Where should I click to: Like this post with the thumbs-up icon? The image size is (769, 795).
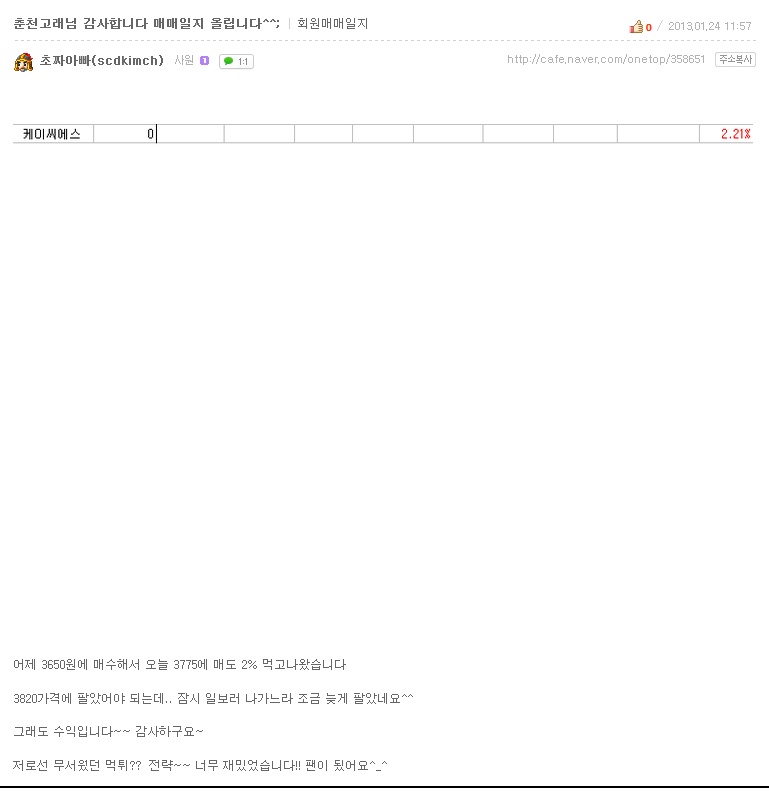pos(636,27)
